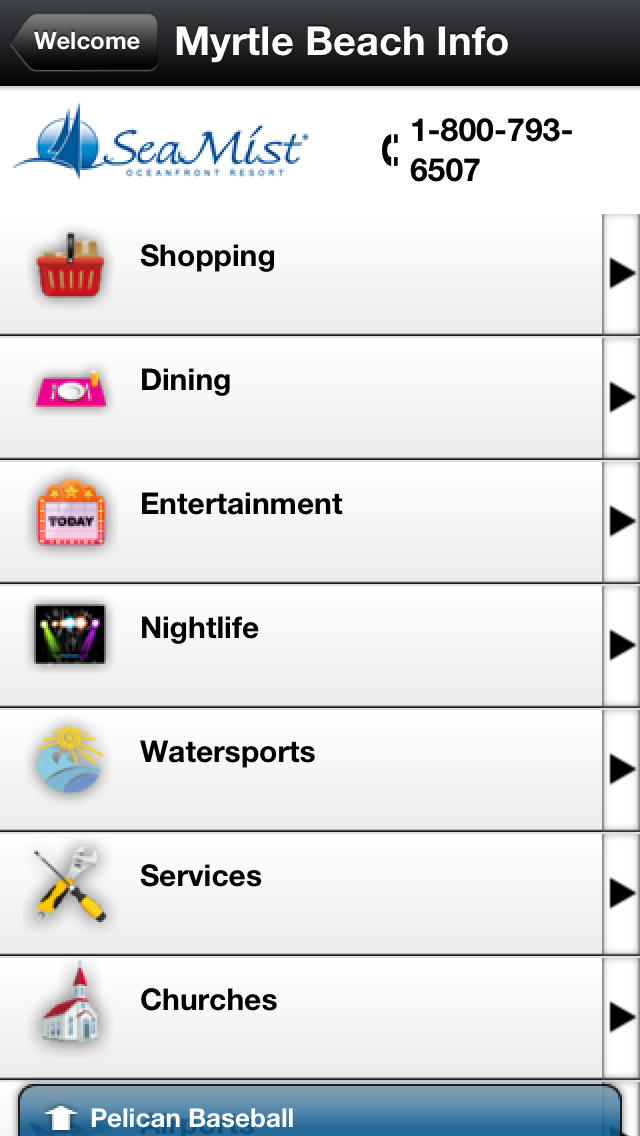Go back to the Welcome screen

click(x=85, y=41)
